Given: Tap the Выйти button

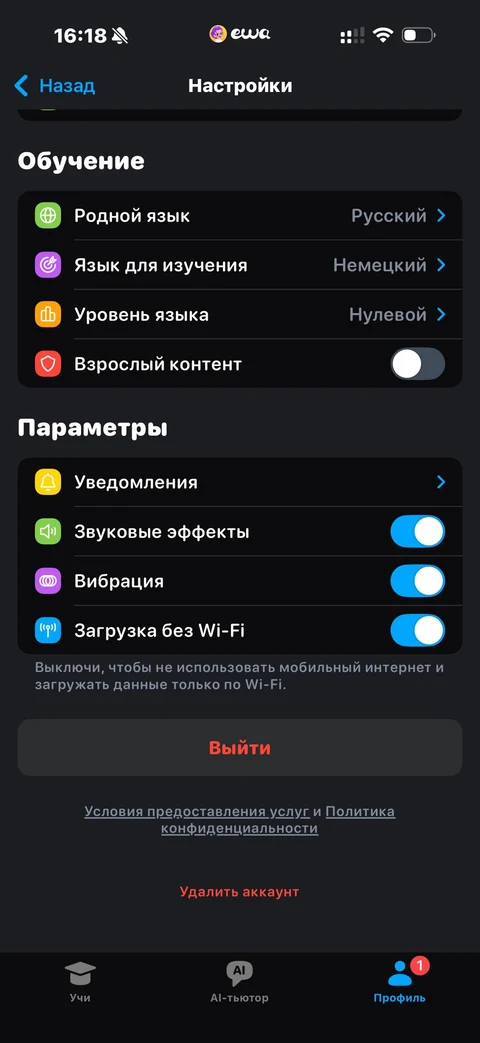Looking at the screenshot, I should pos(240,747).
